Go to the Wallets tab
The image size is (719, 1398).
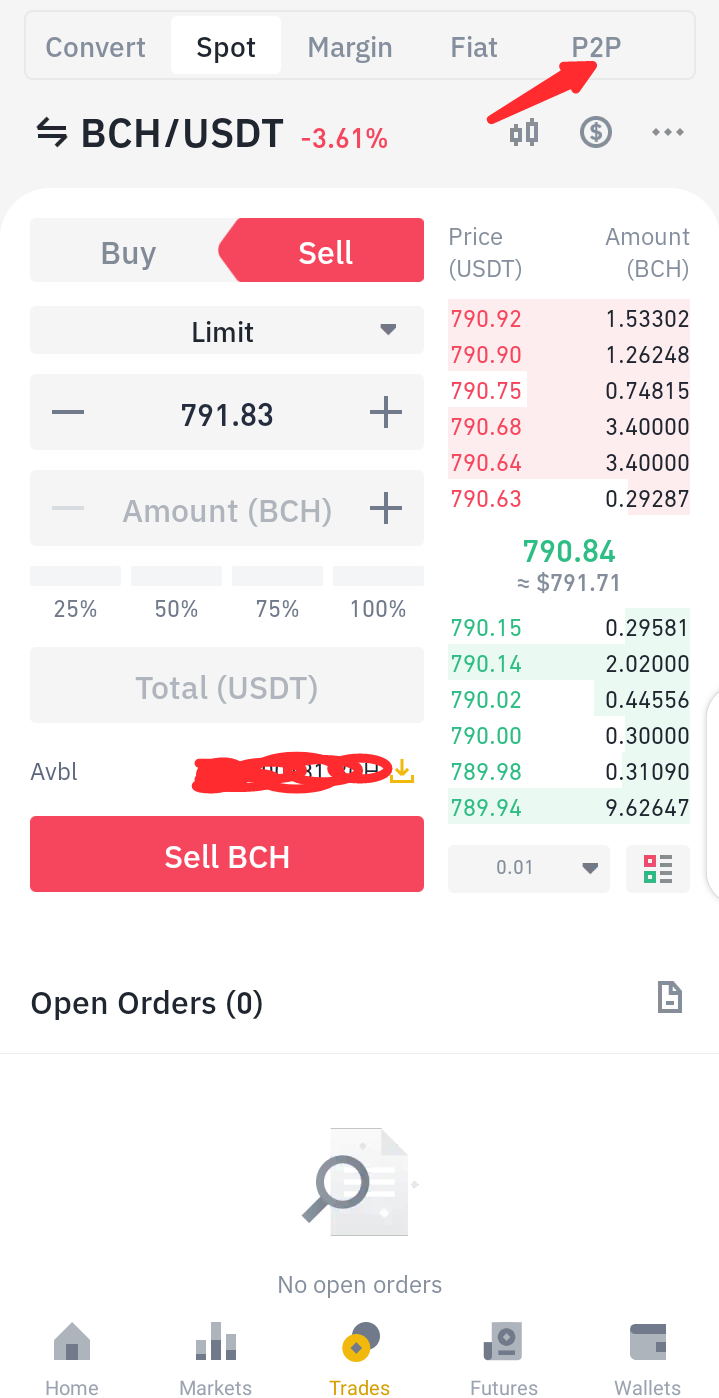(x=647, y=1359)
